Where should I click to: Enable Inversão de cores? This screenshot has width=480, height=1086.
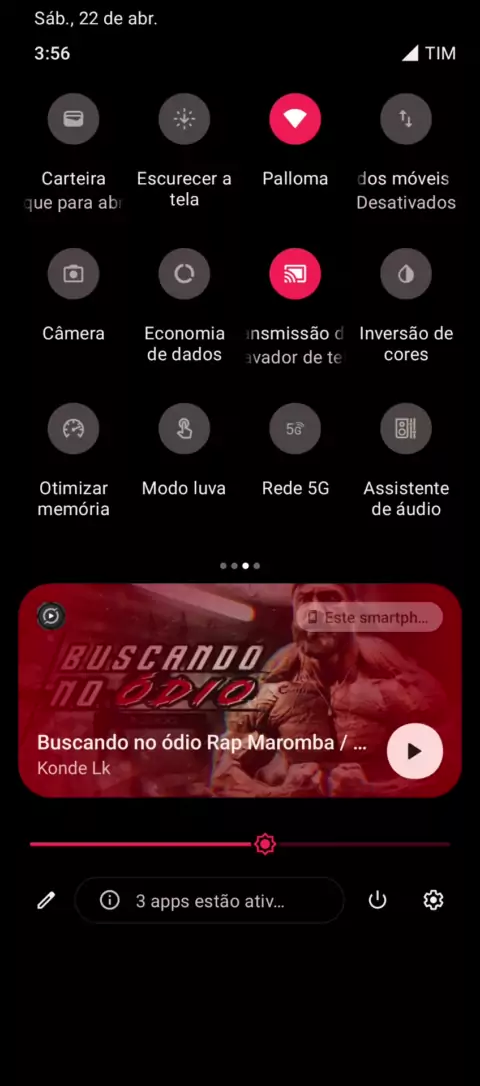[x=406, y=274]
